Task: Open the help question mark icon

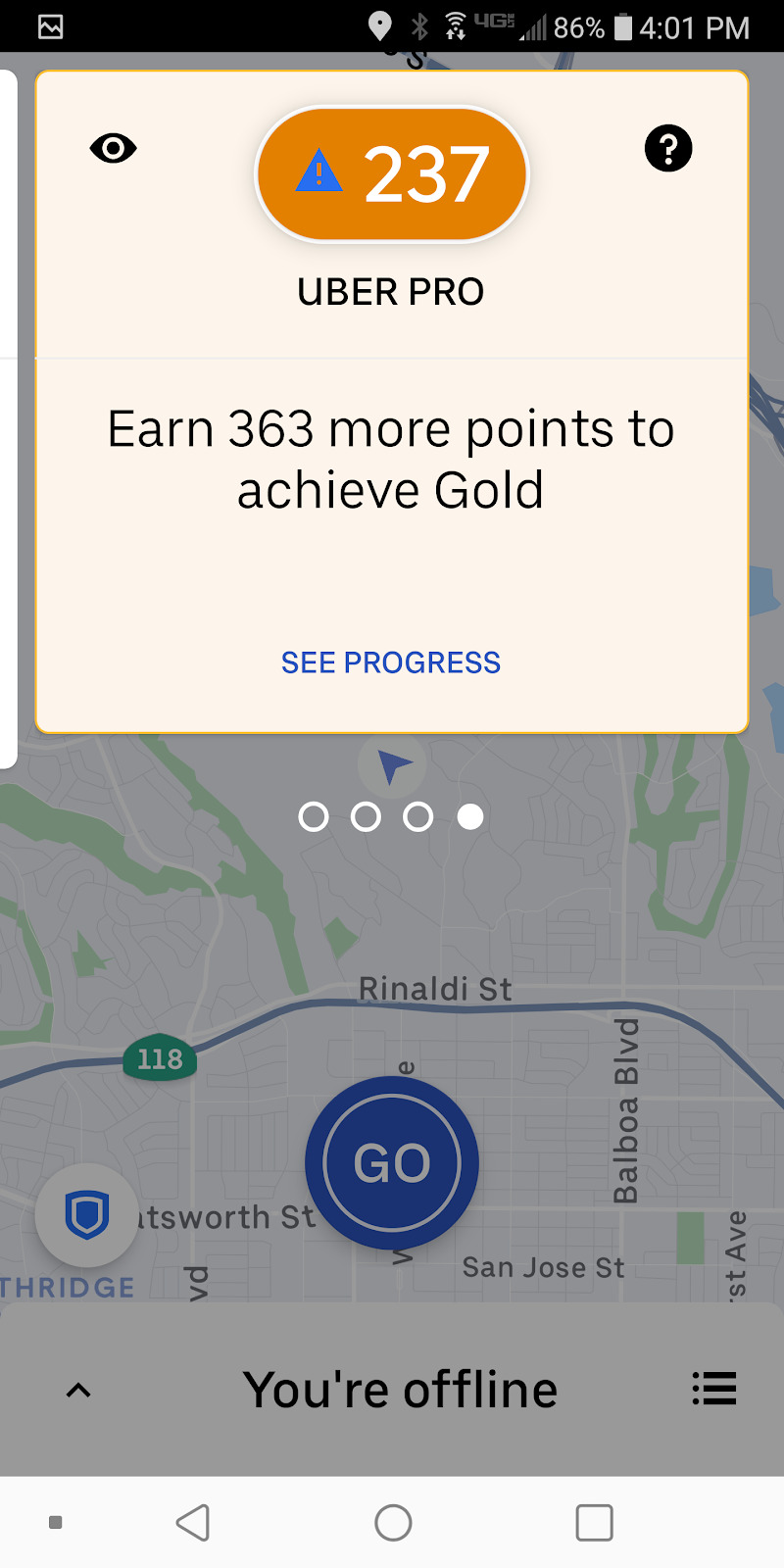Action: tap(668, 149)
